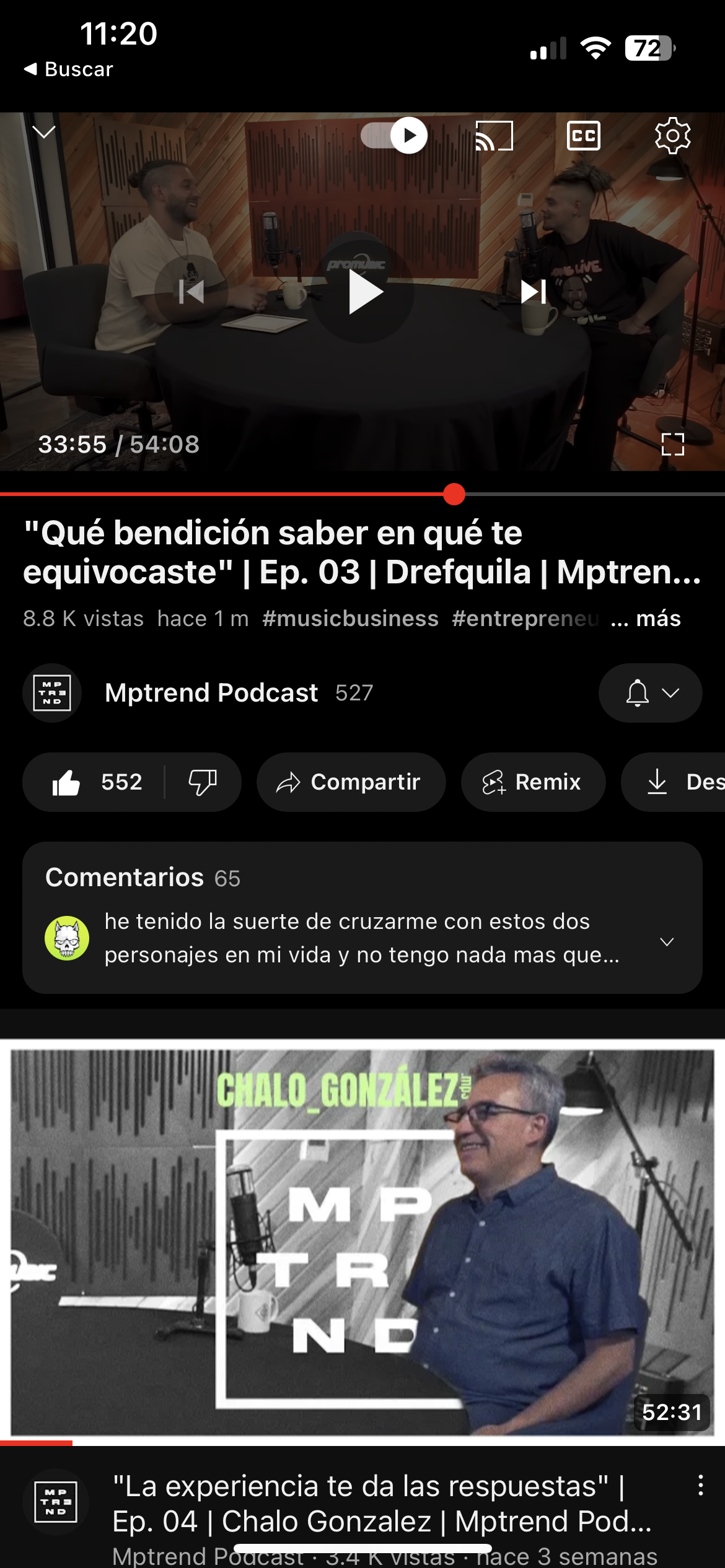Enter fullscreen mode

(672, 444)
